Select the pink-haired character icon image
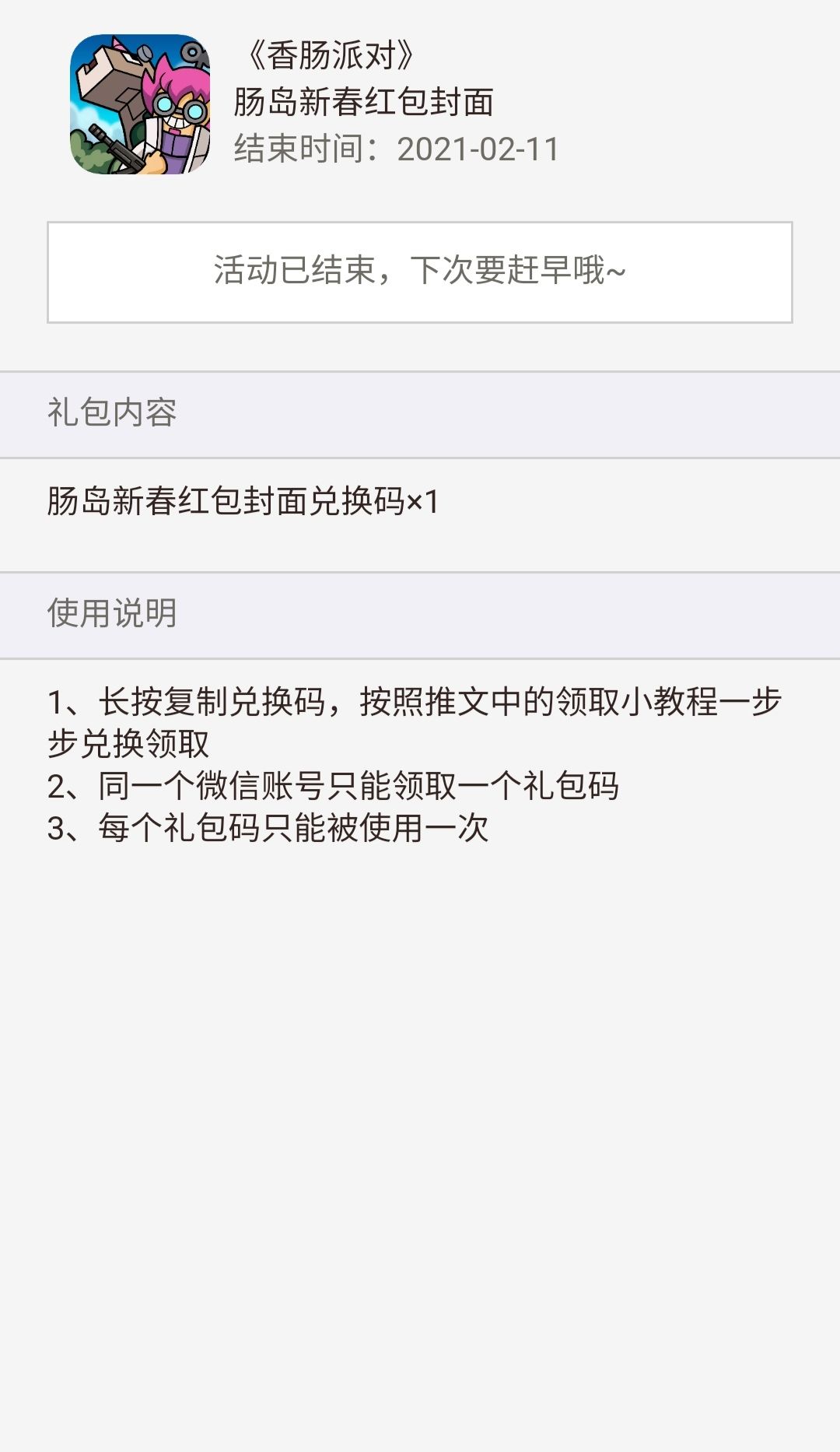 [140, 105]
